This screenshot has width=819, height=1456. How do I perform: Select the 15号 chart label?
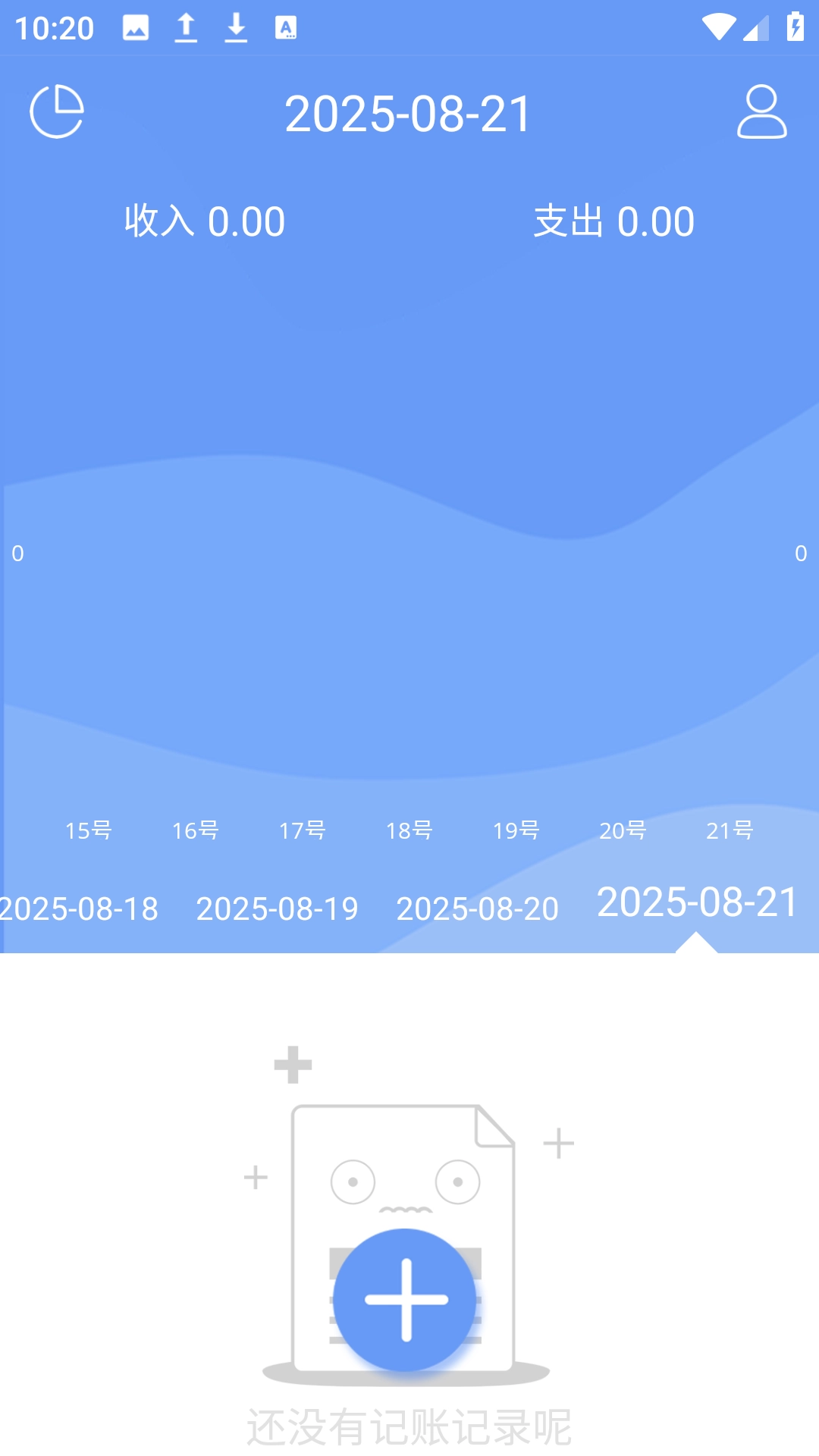tap(88, 830)
